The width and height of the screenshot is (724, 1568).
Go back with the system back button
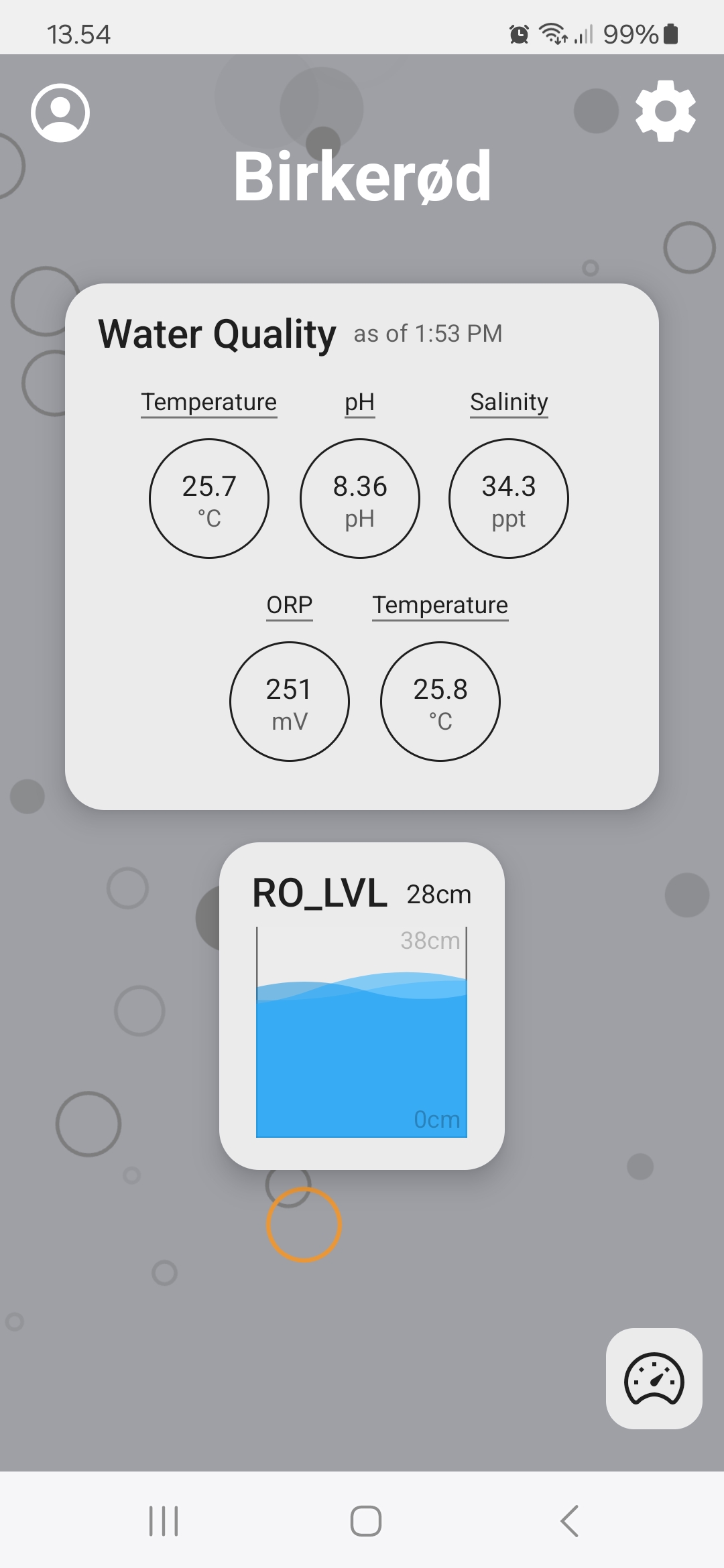(569, 1520)
